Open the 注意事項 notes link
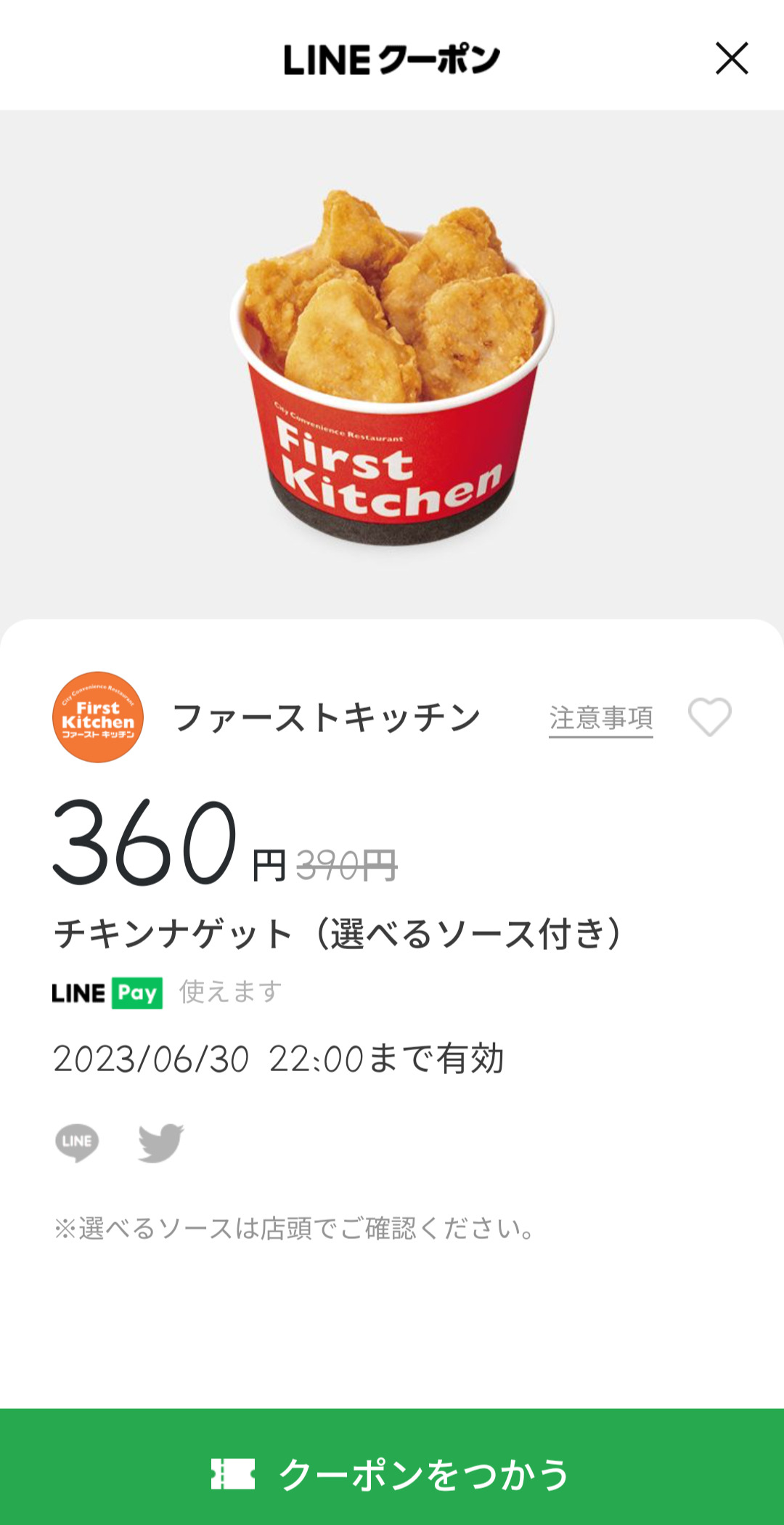 600,718
